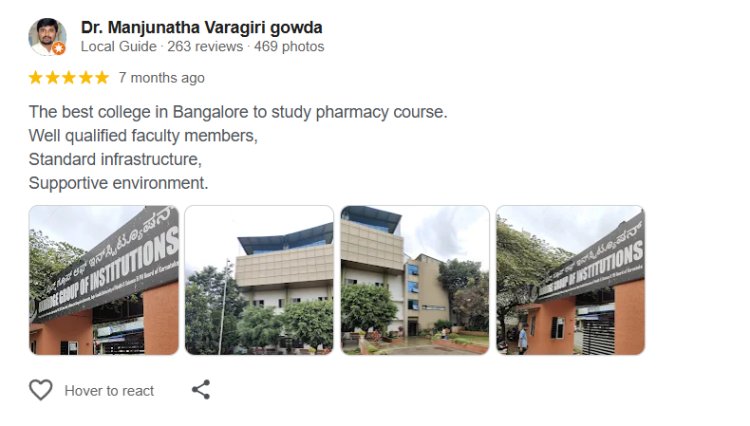View the fourth review photo of the gate
The image size is (750, 426).
click(x=570, y=280)
